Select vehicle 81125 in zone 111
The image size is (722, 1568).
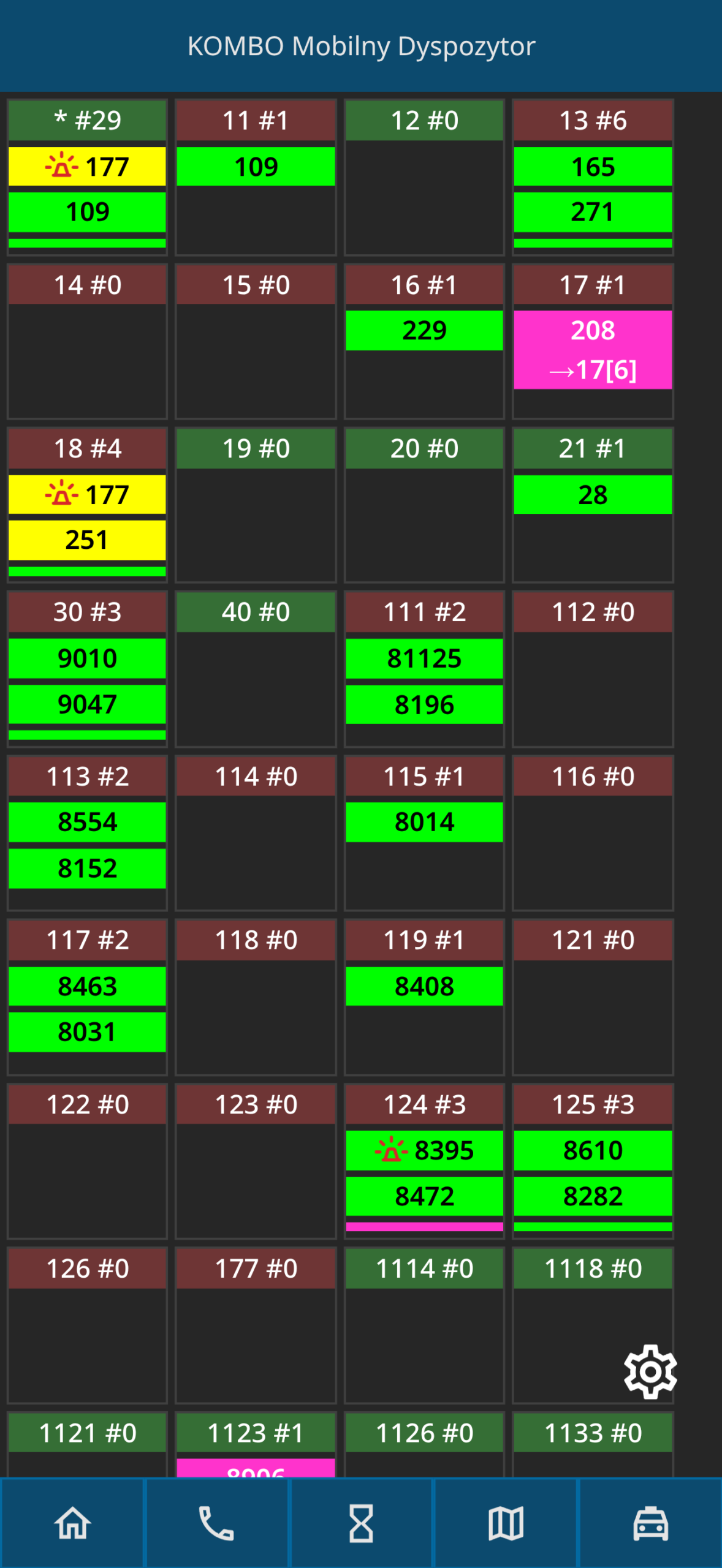pos(424,658)
